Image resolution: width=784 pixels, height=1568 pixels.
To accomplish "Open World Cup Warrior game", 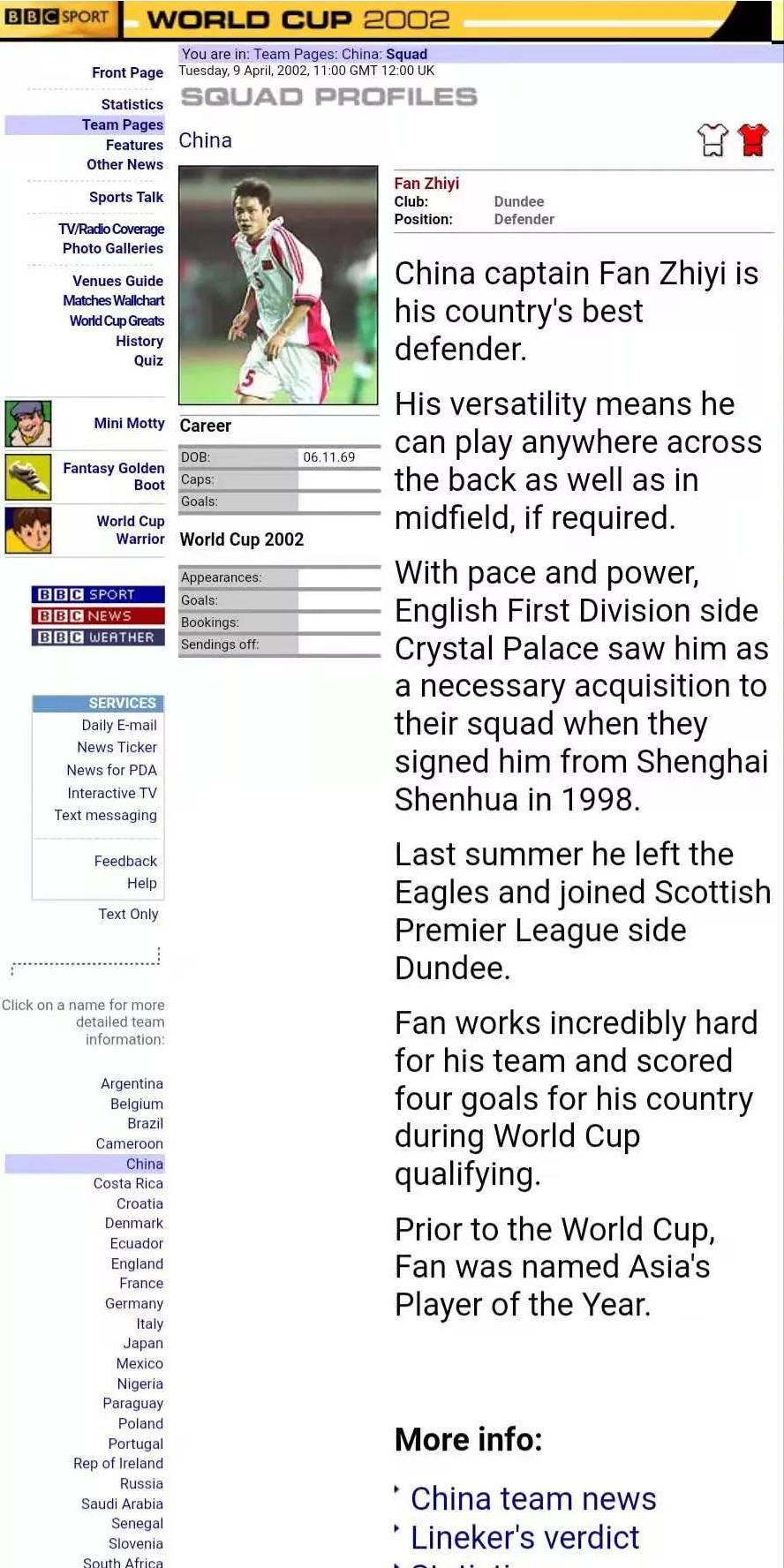I will tap(130, 530).
